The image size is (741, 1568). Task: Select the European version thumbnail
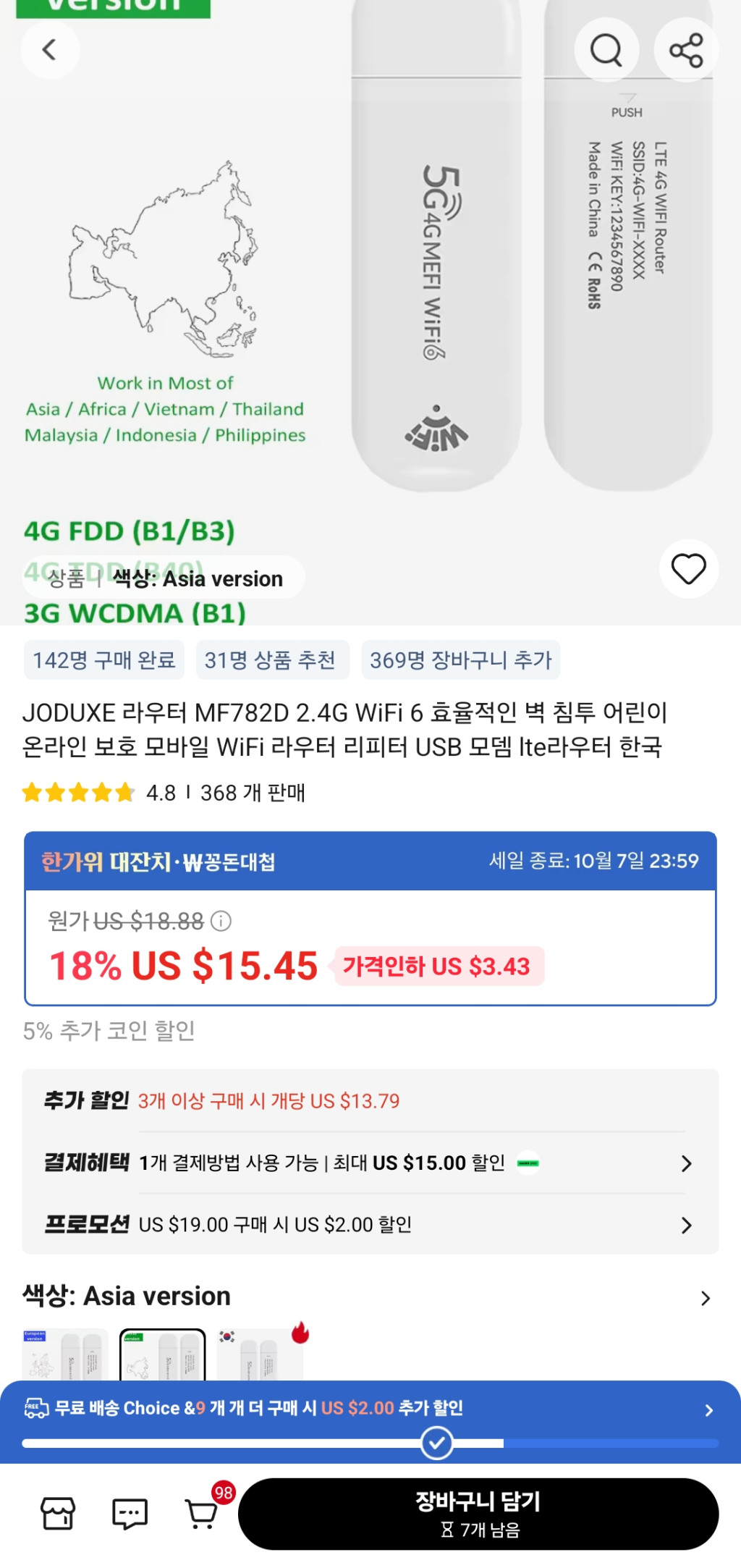coord(65,1354)
